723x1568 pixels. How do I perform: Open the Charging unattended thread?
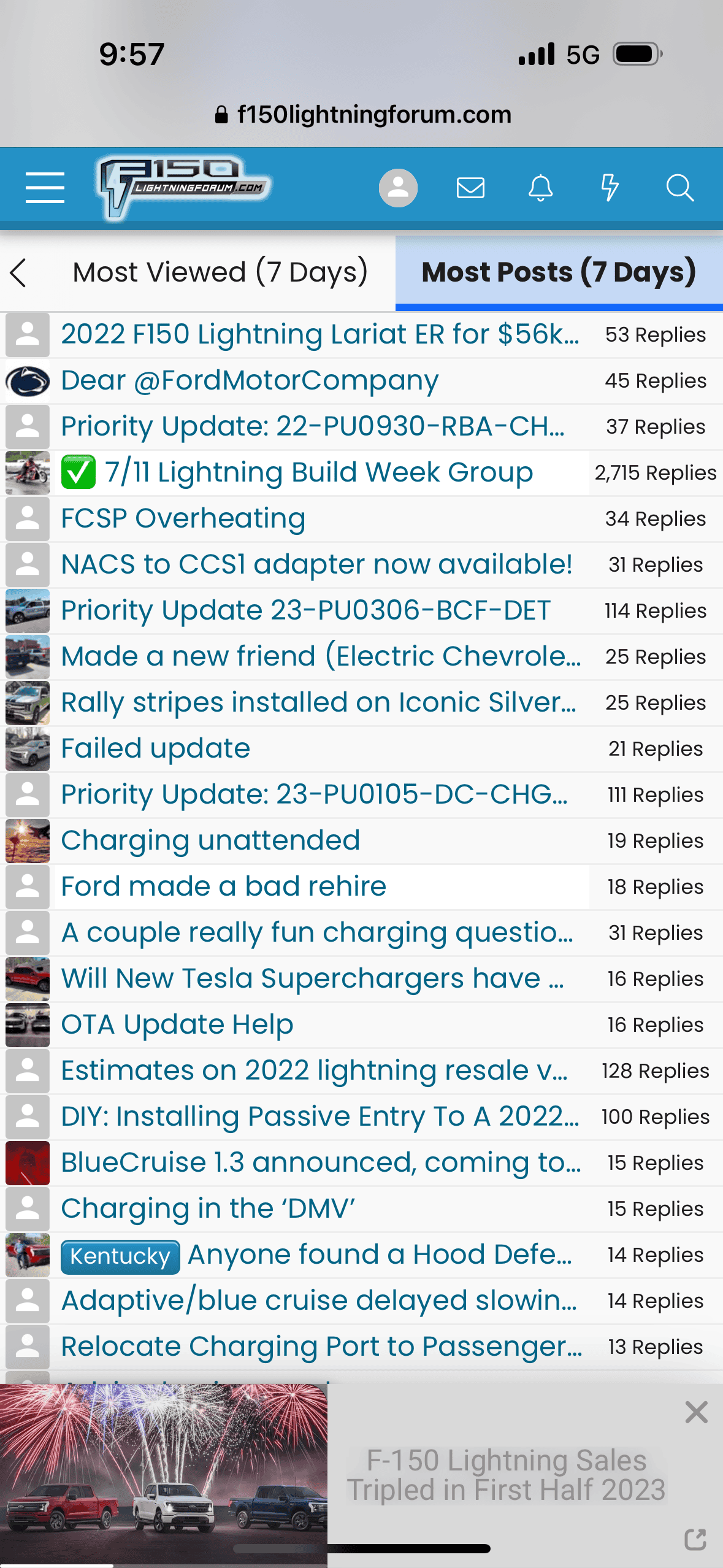coord(210,840)
